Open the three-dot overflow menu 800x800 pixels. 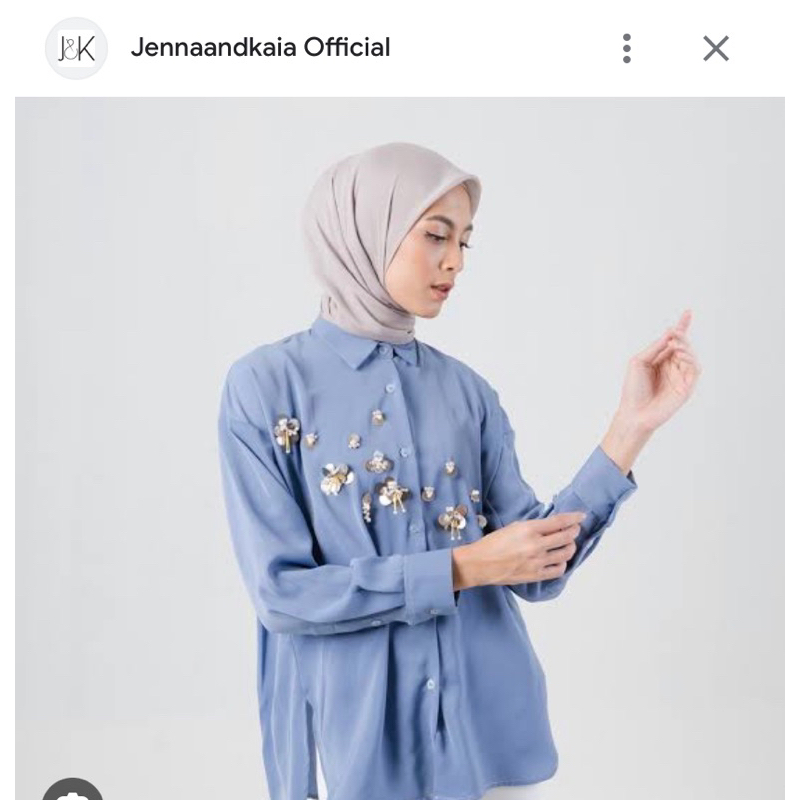[x=627, y=48]
